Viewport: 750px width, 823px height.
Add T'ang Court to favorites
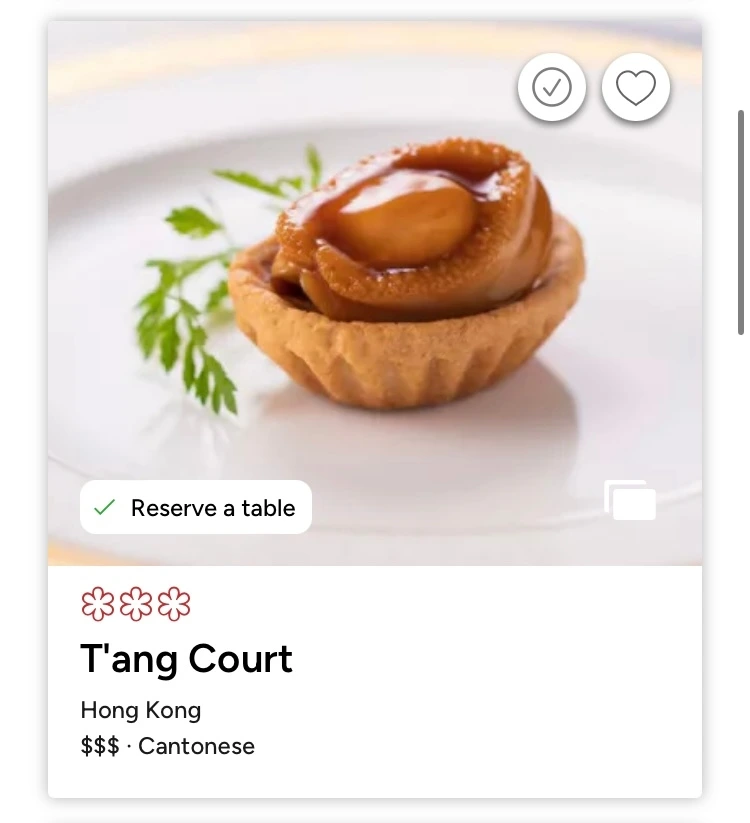(636, 87)
